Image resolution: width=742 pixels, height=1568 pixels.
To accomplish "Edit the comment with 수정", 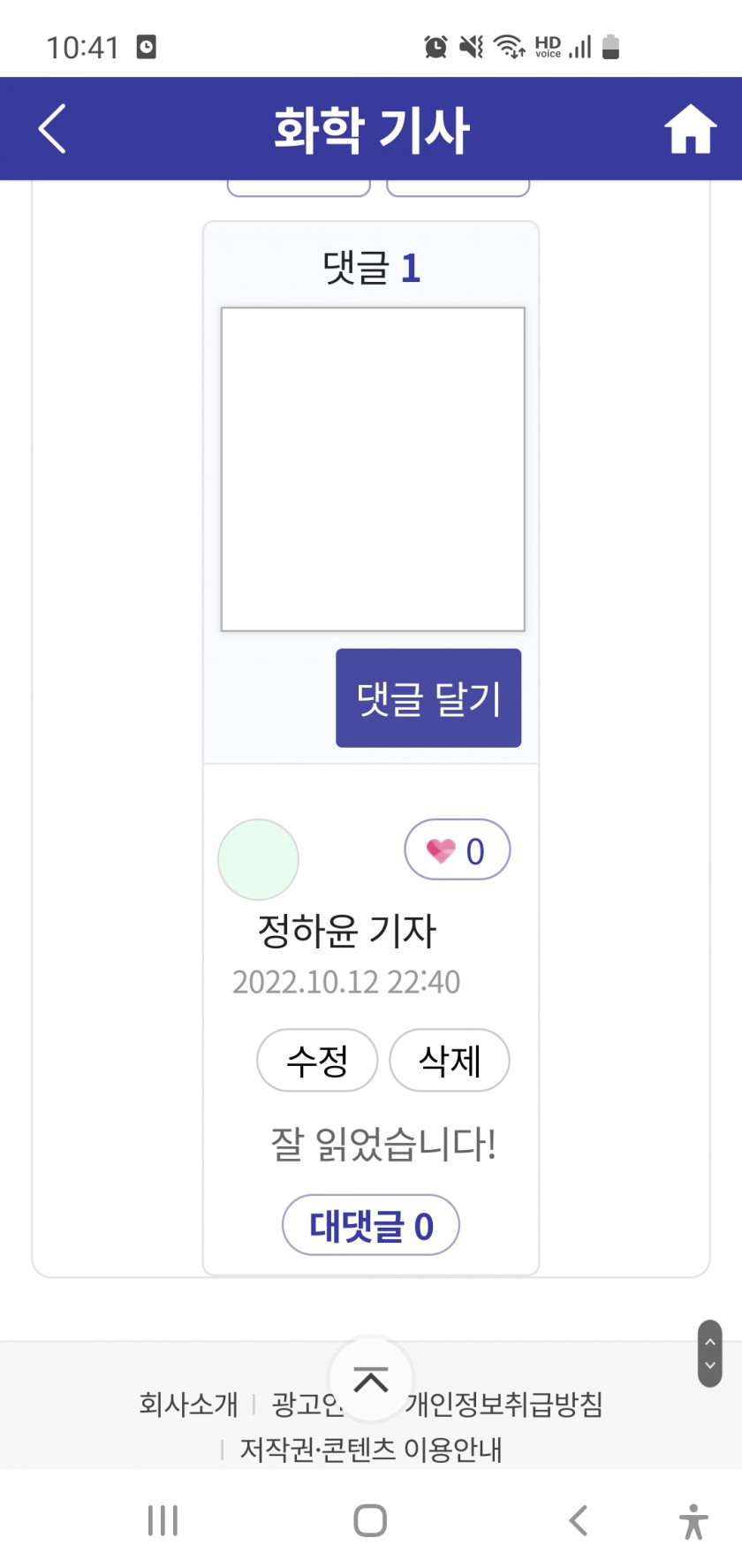I will (x=317, y=1060).
